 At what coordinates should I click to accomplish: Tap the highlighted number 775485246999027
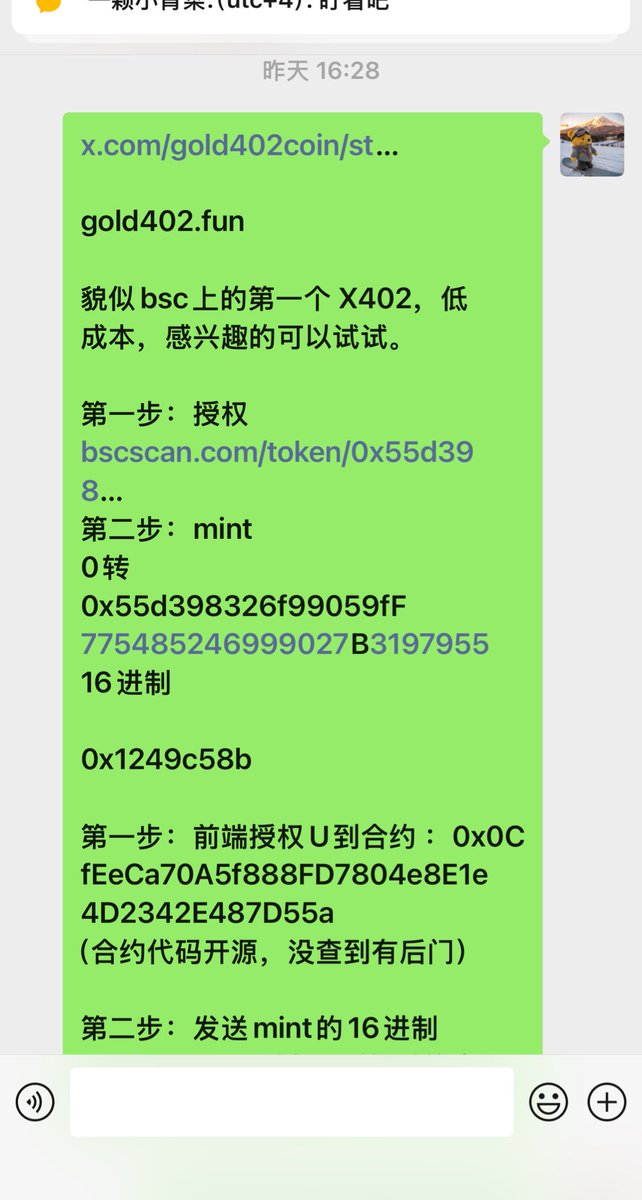(x=215, y=644)
